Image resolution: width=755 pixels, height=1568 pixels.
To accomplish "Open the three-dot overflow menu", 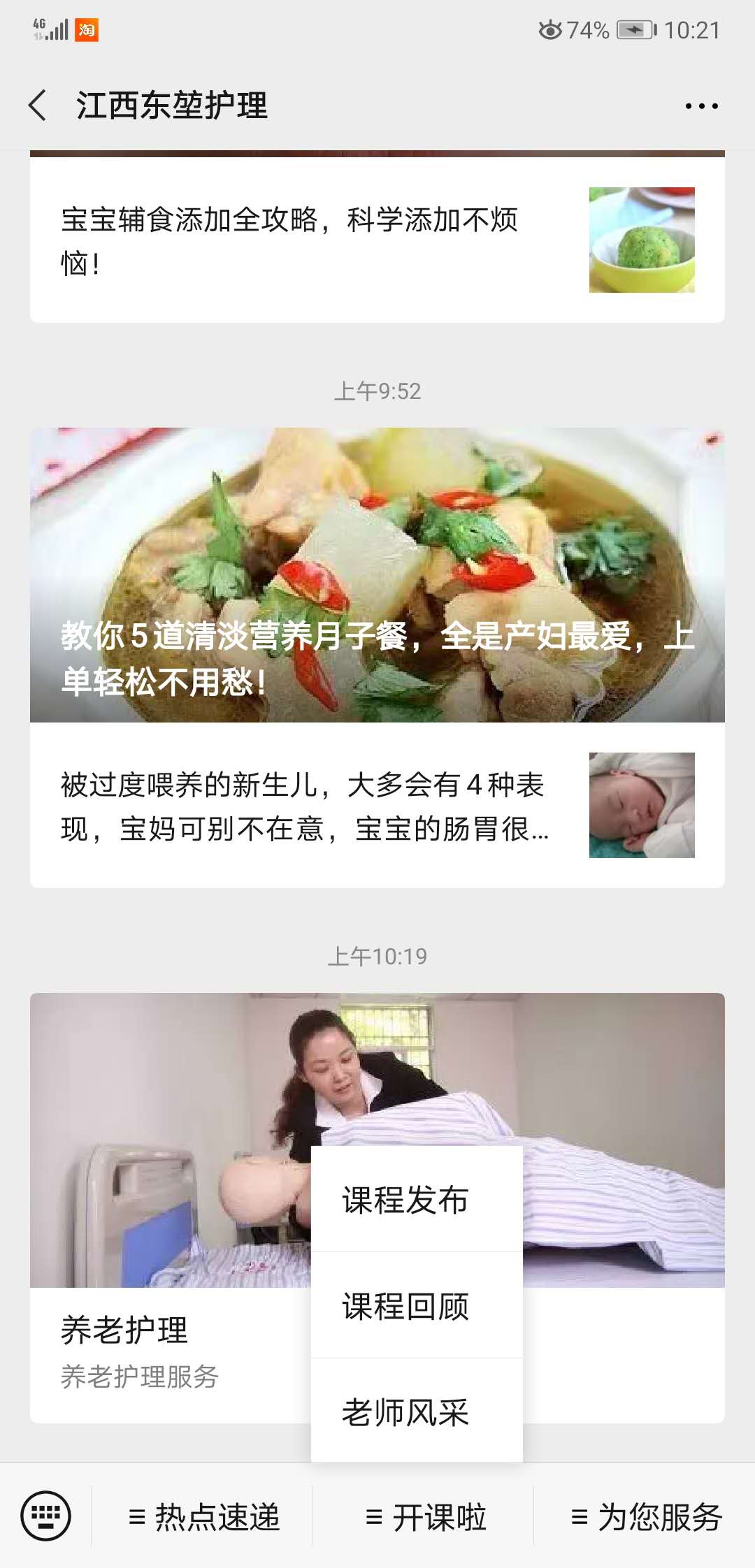I will (701, 106).
